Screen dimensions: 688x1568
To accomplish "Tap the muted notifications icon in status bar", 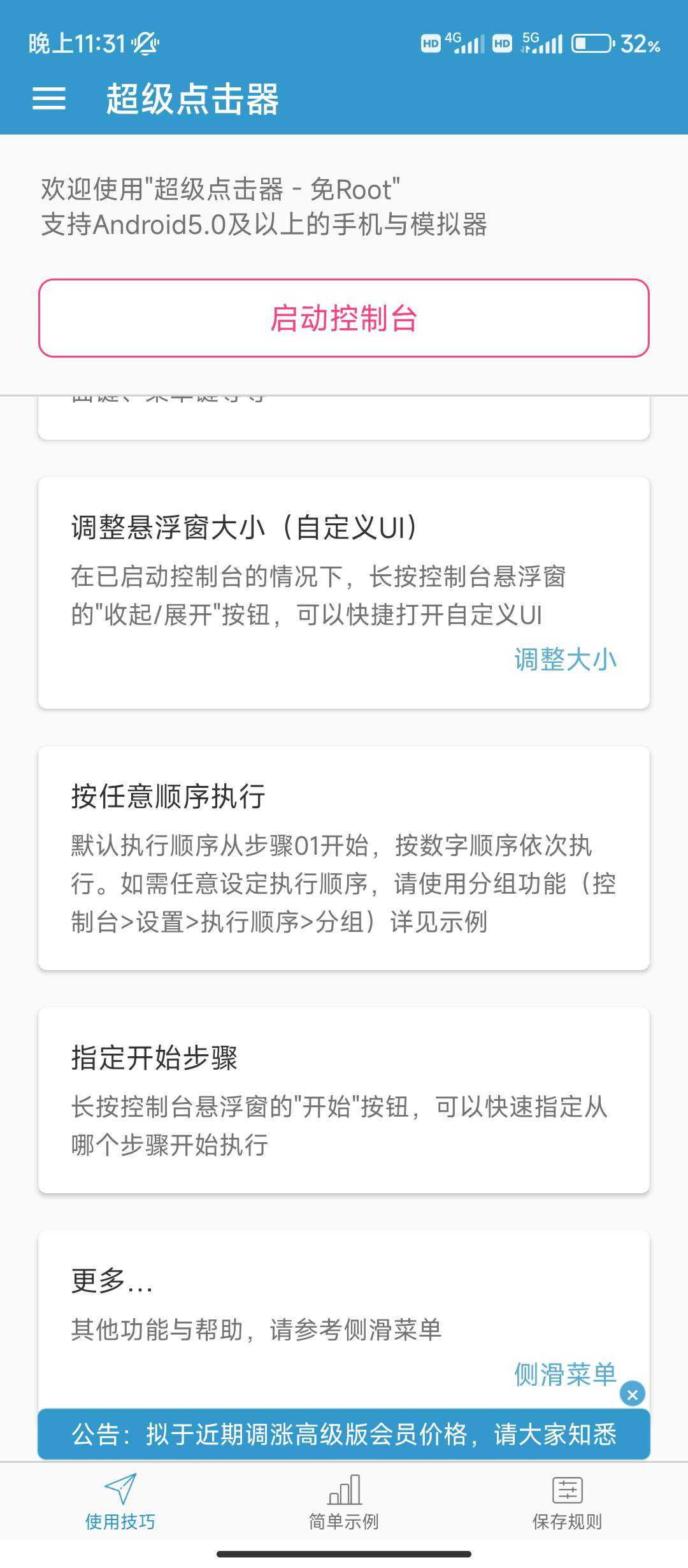I will 145,45.
